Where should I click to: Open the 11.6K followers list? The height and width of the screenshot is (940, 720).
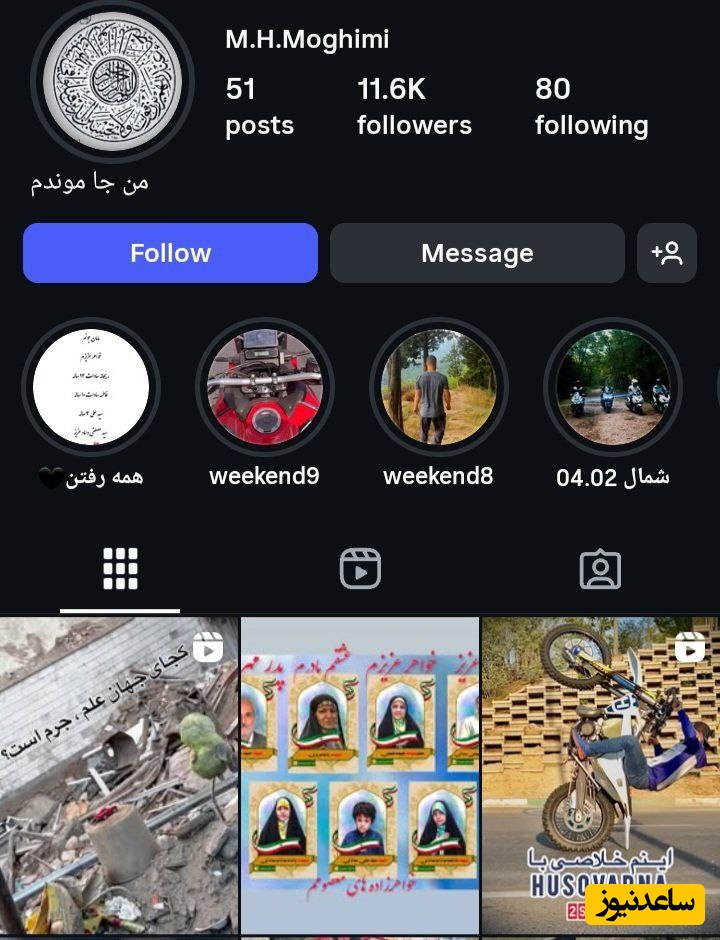point(414,106)
